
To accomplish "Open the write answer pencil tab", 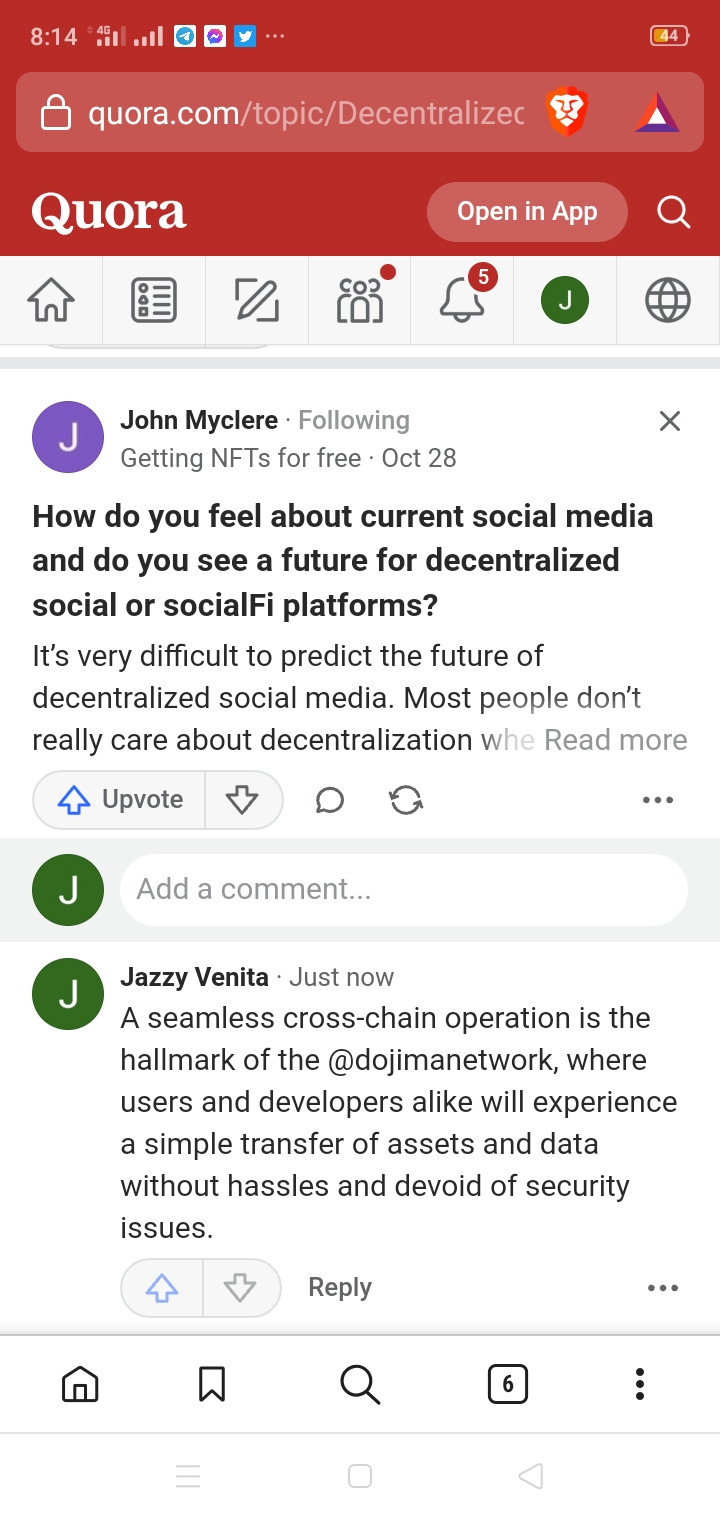I will 257,300.
